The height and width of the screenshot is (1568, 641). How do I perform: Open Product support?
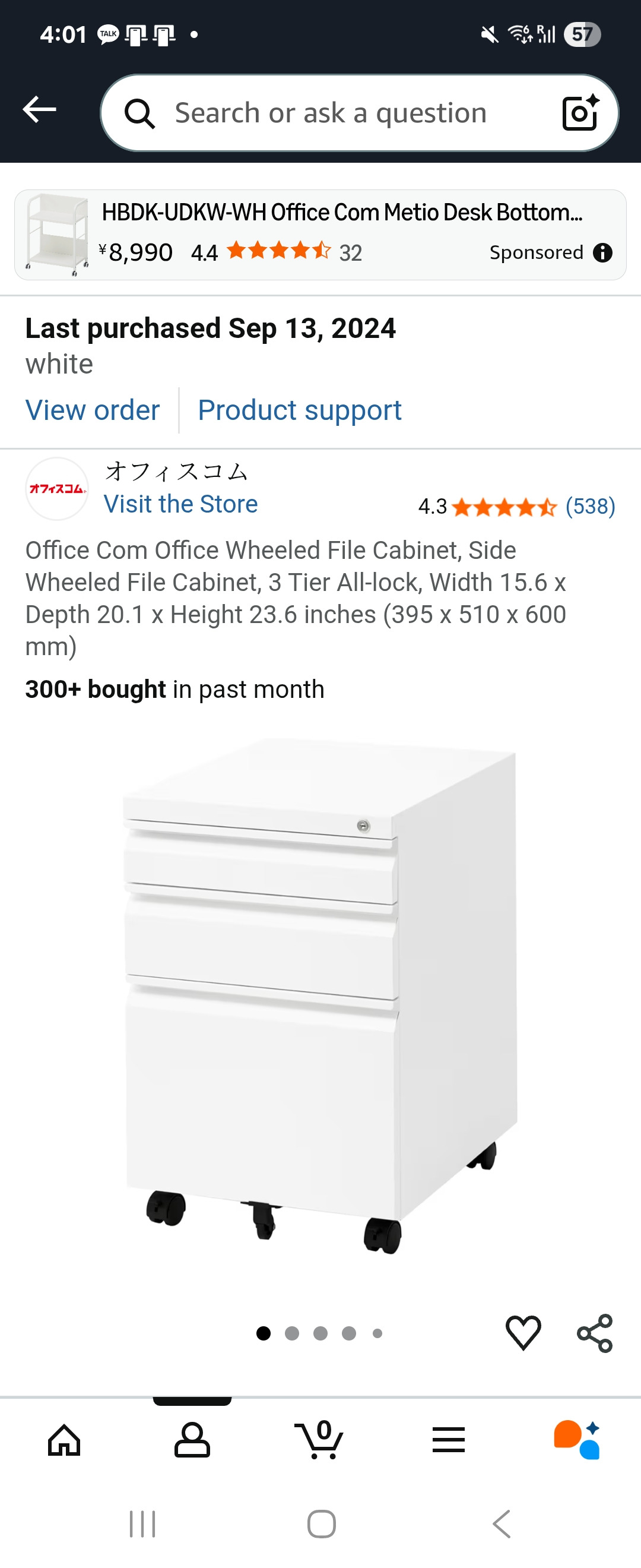tap(299, 410)
